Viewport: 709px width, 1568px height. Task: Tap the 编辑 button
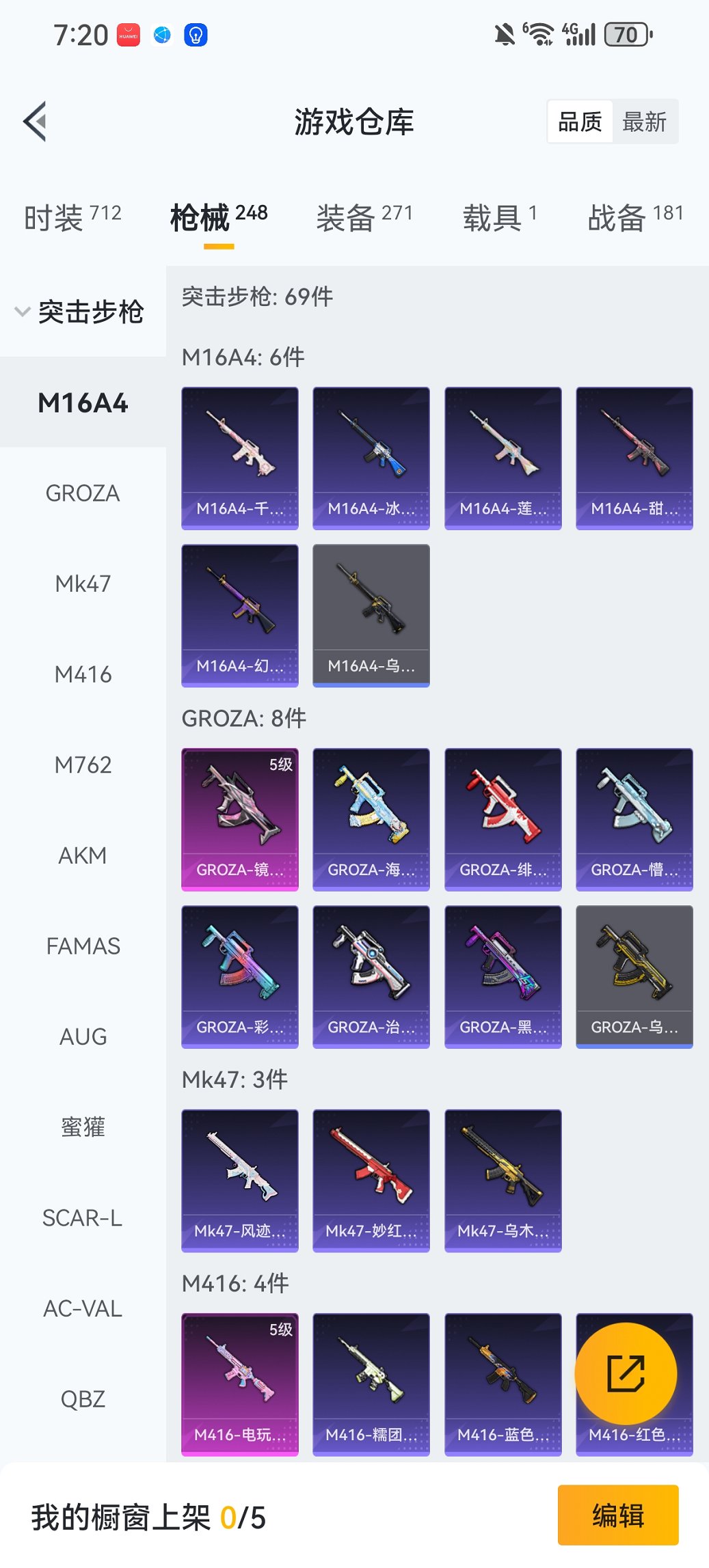(x=618, y=1515)
